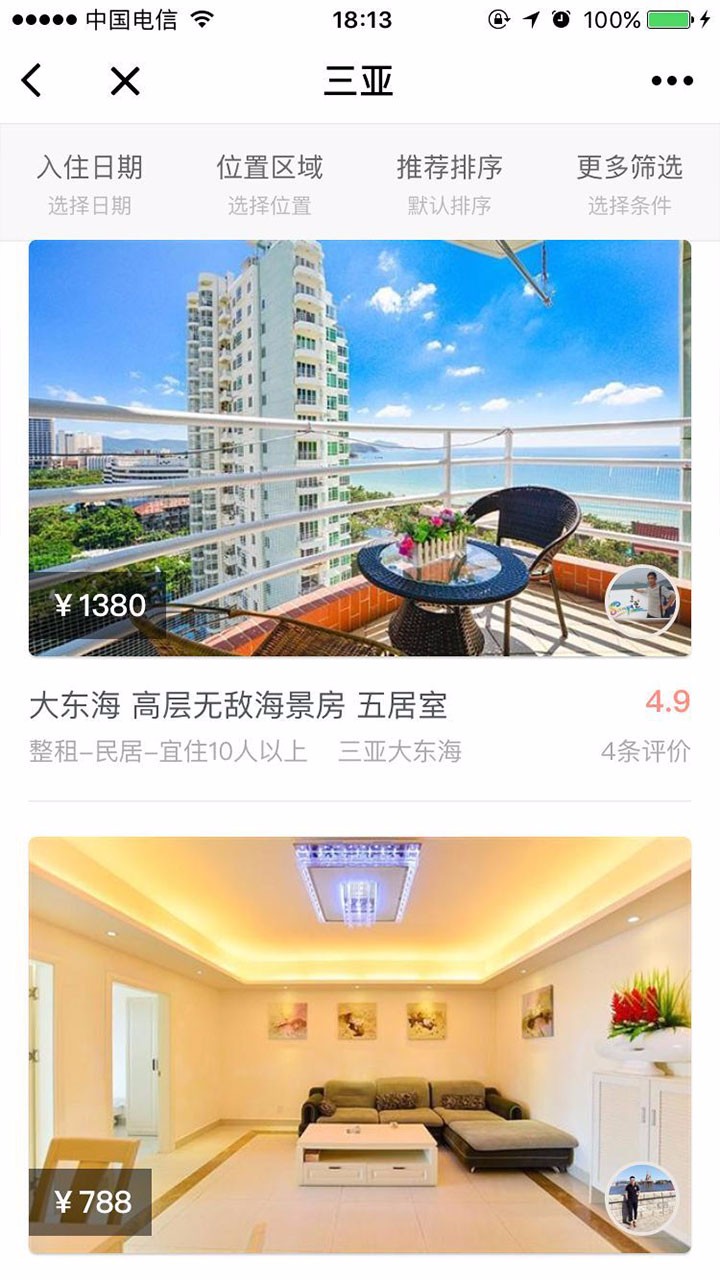The height and width of the screenshot is (1280, 720).
Task: Open the 位置区域 location filter
Action: click(270, 183)
